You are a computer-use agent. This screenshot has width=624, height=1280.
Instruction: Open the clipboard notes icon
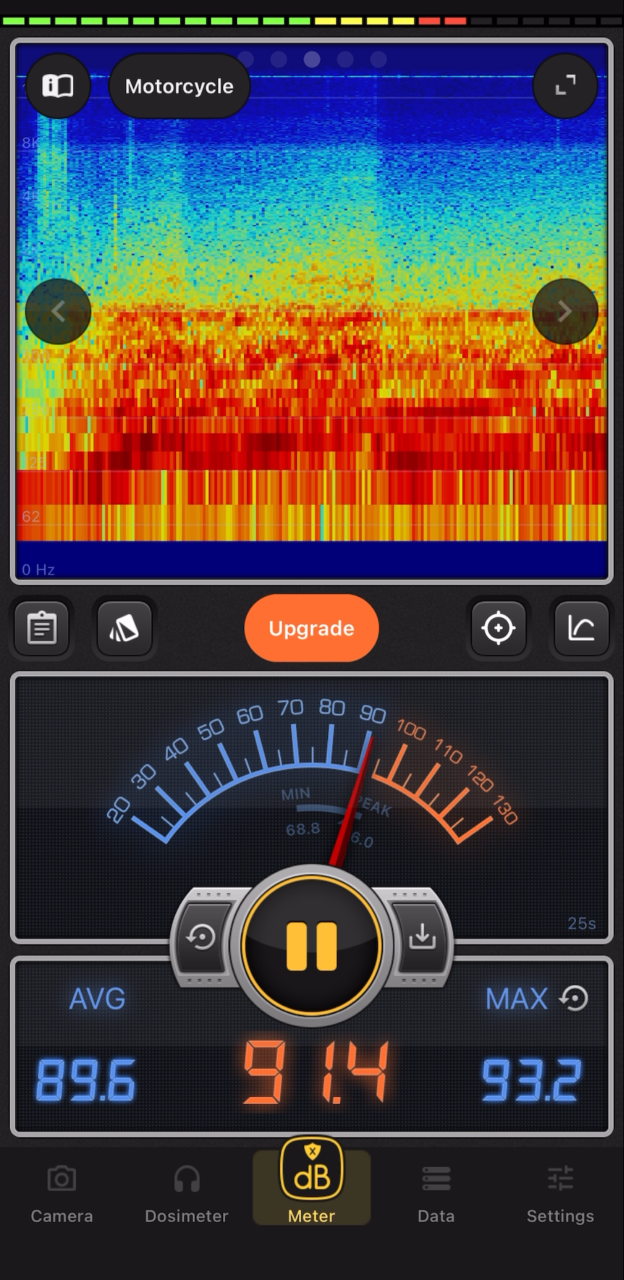(42, 628)
